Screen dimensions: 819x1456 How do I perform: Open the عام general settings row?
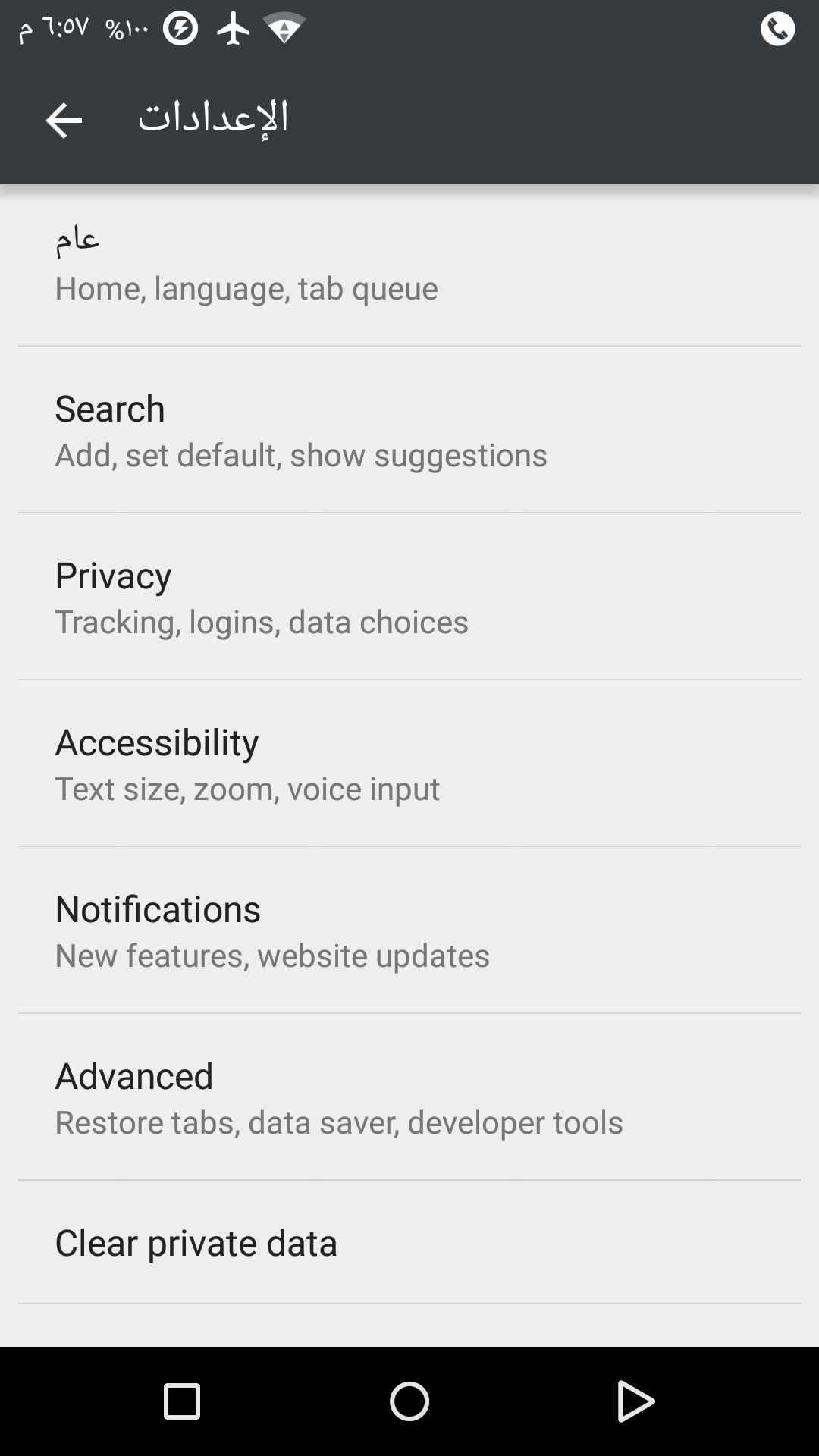pyautogui.click(x=409, y=265)
